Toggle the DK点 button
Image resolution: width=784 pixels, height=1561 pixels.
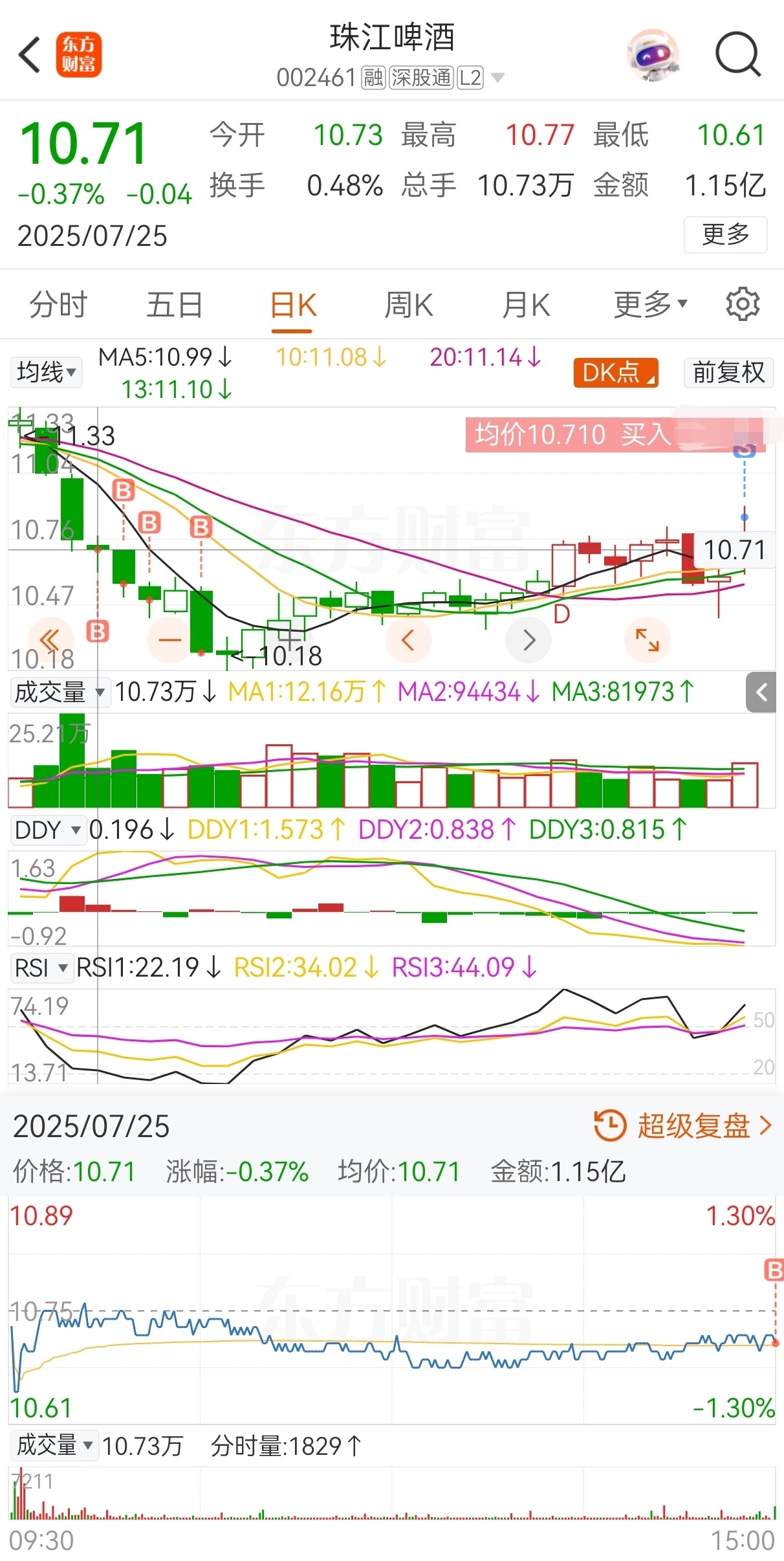click(x=615, y=372)
